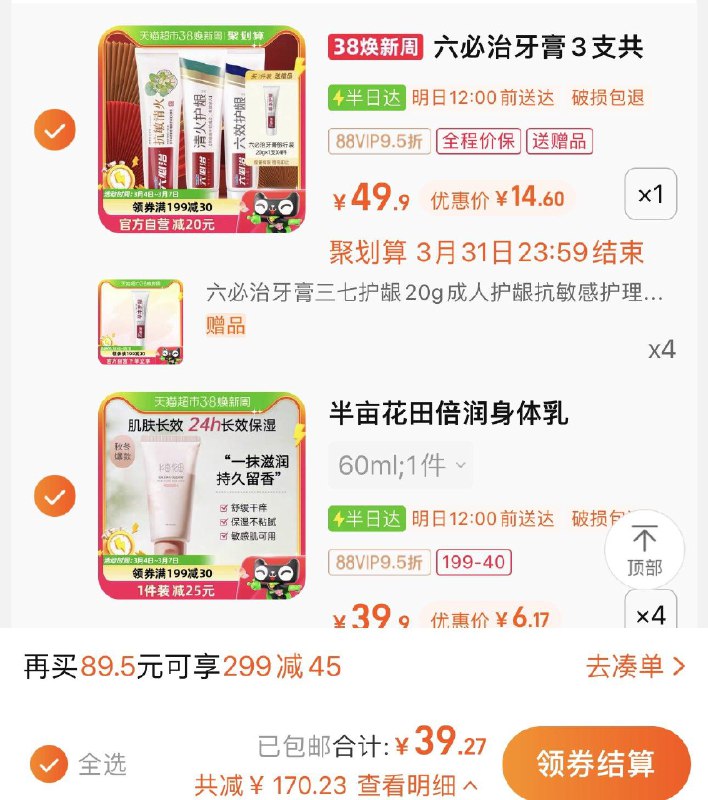This screenshot has width=708, height=800.
Task: Open the 六必治牙膏 product image
Action: [202, 129]
